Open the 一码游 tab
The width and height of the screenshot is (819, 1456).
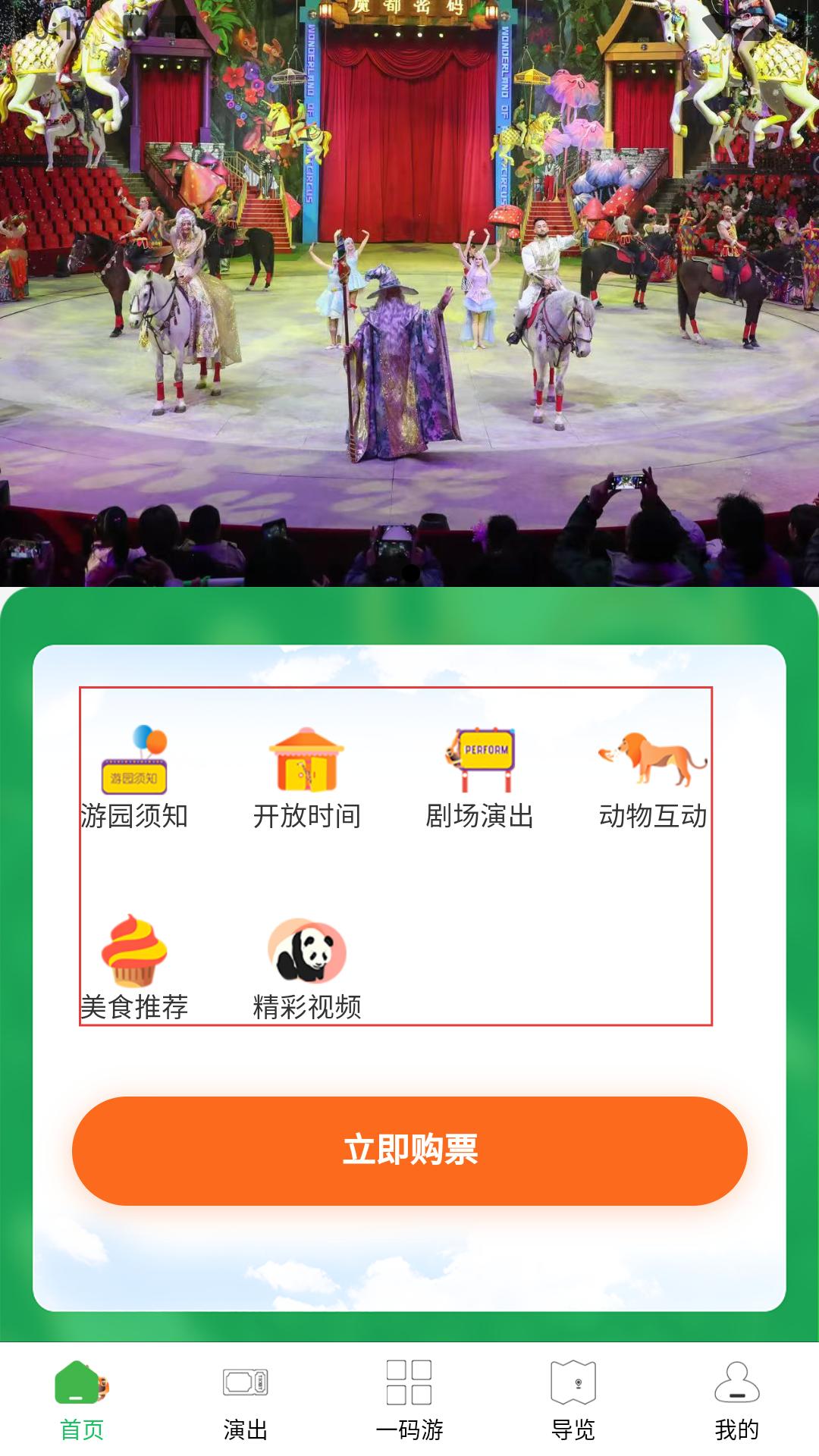(409, 1401)
